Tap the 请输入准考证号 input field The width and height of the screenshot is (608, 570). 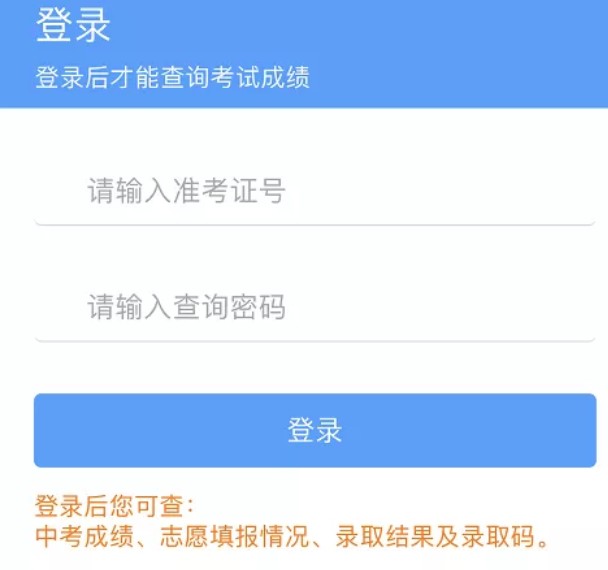[315, 191]
